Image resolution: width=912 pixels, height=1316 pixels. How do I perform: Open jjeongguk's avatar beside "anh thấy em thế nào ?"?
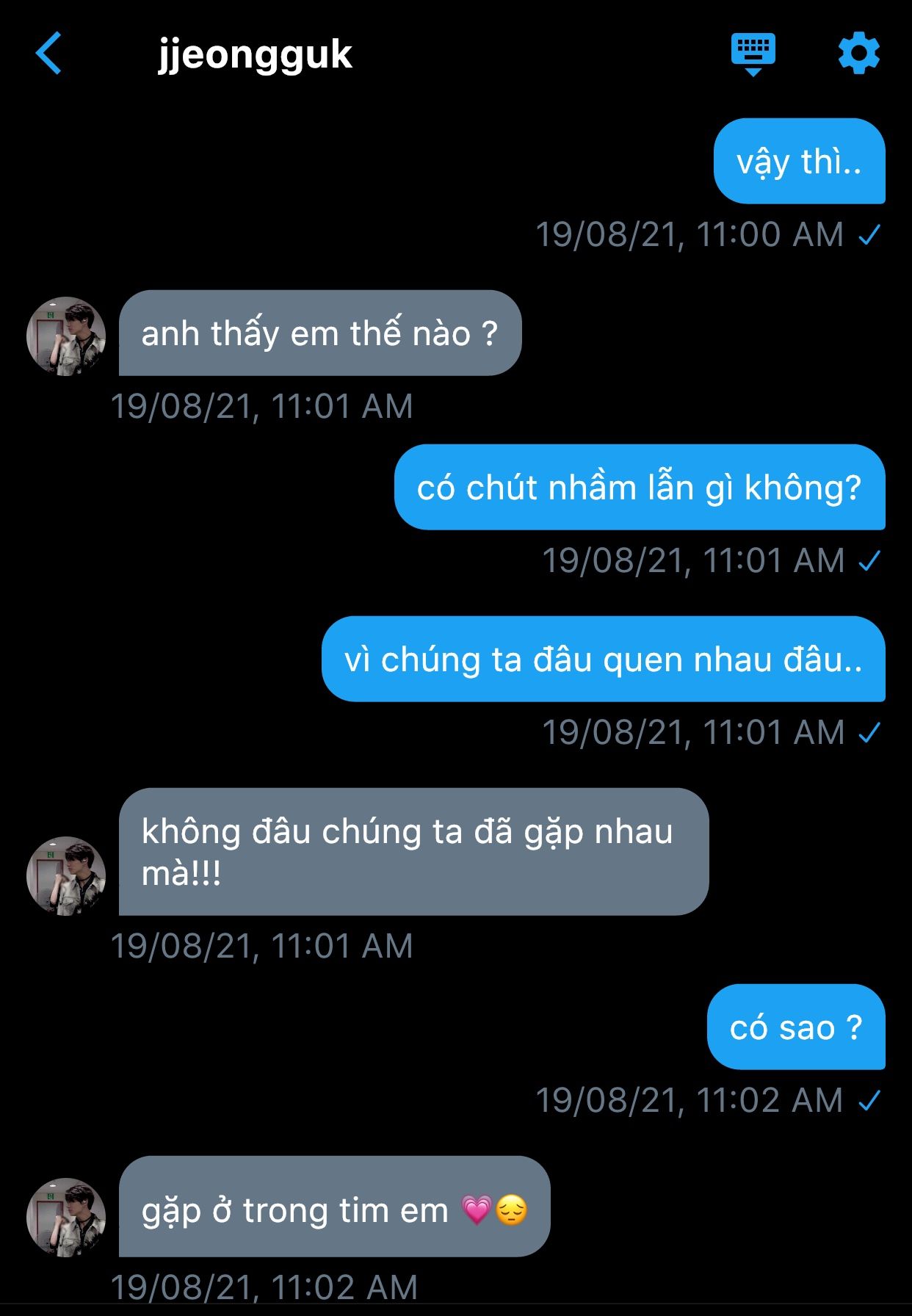[66, 336]
